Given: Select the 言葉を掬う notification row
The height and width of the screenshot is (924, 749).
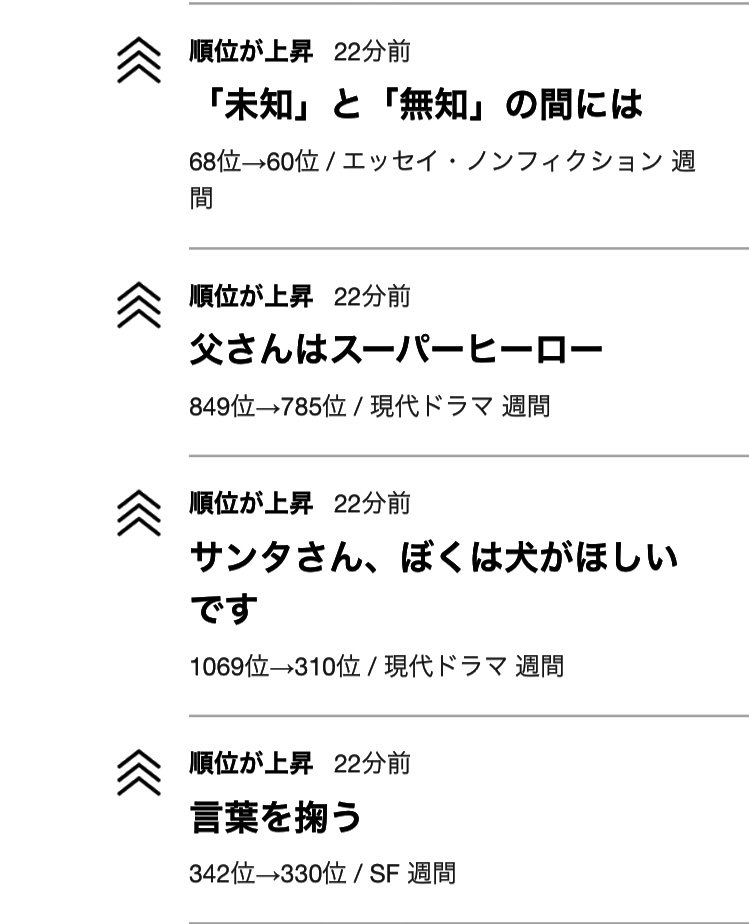Looking at the screenshot, I should tap(276, 817).
